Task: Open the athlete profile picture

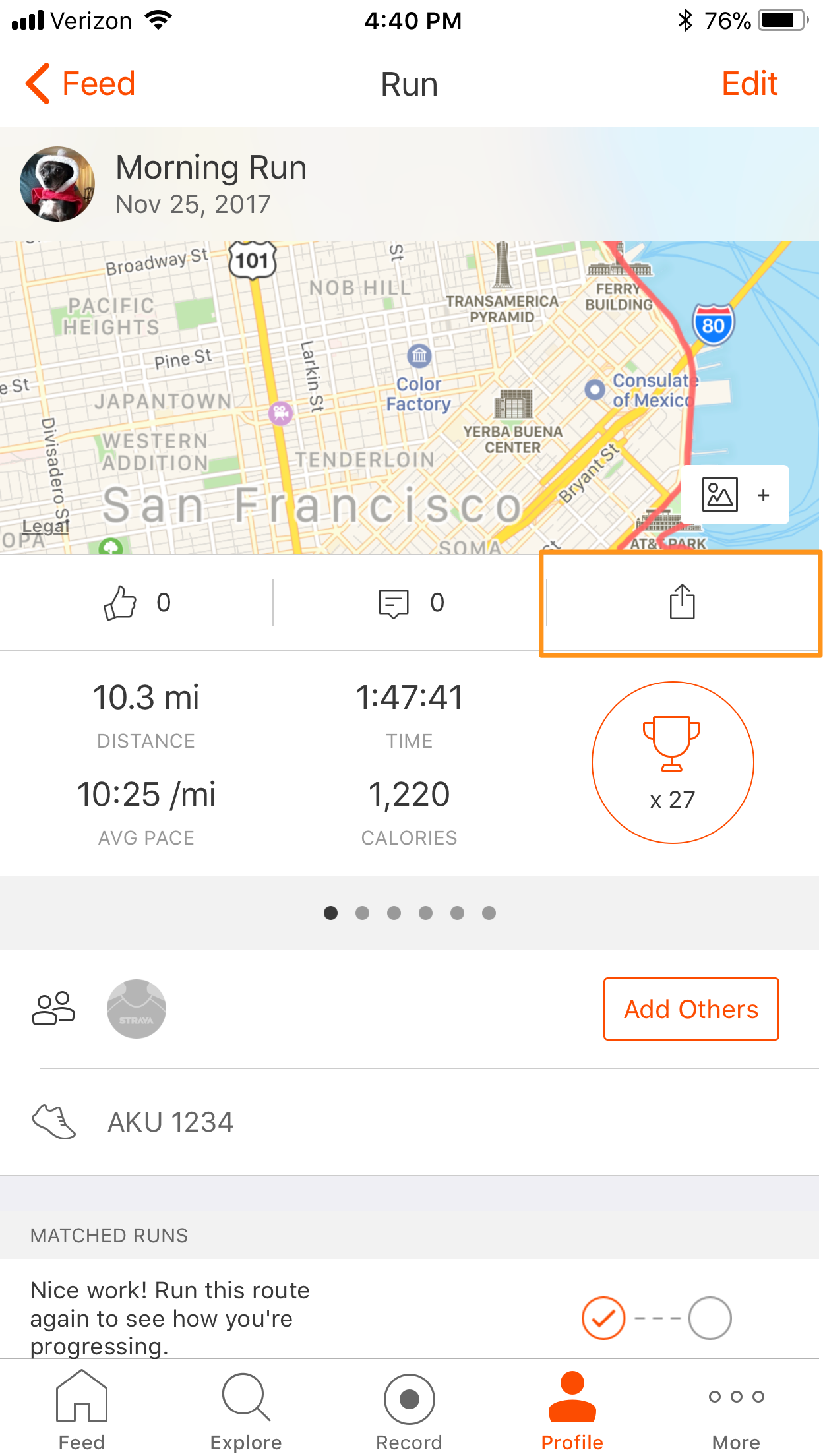Action: tap(57, 184)
